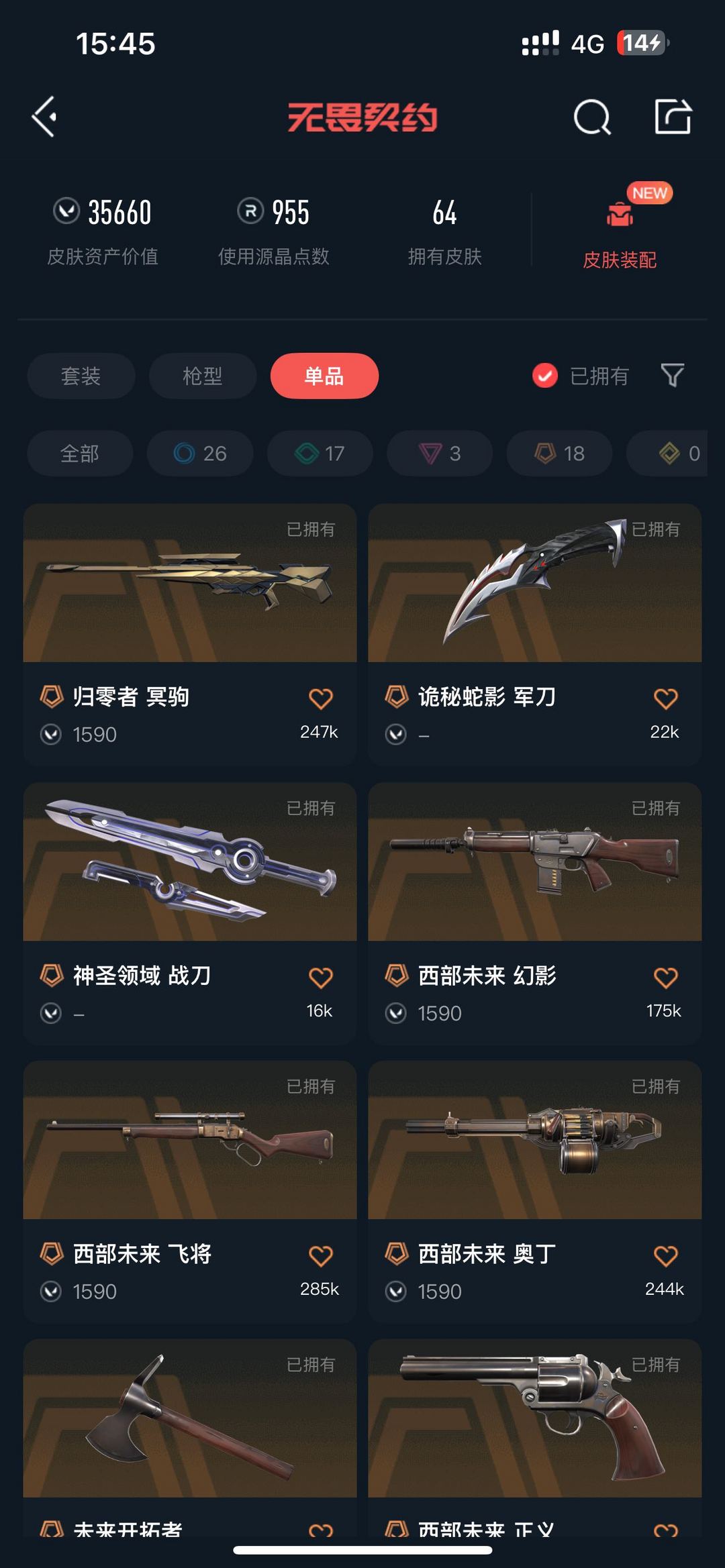Tap the back arrow to go back
Image resolution: width=725 pixels, height=1568 pixels.
(x=44, y=117)
